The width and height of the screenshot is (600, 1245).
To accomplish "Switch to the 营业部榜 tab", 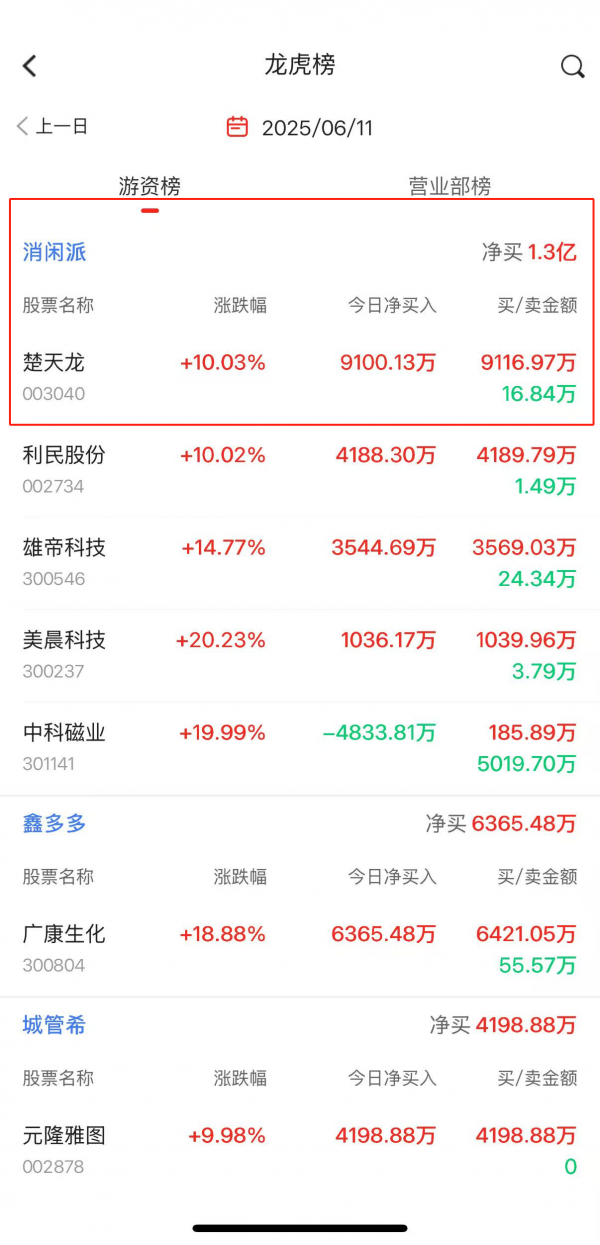I will (x=450, y=187).
